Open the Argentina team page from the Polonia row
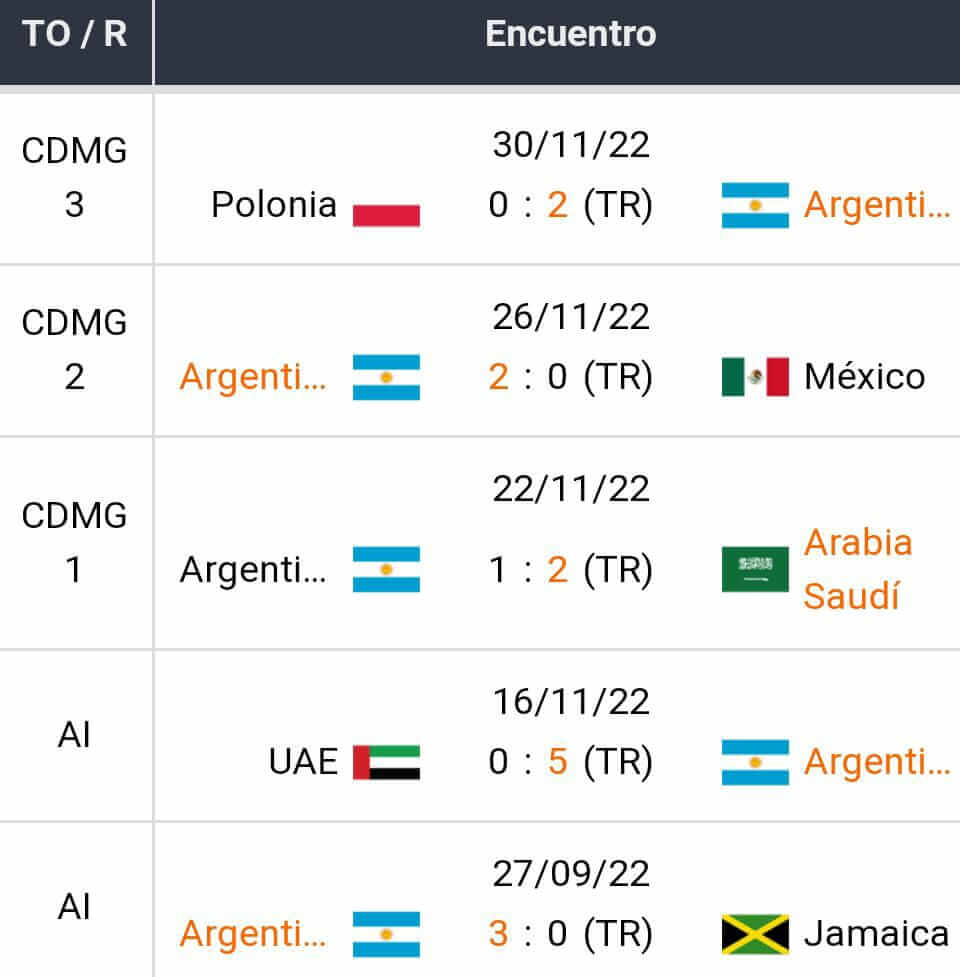 coord(878,203)
